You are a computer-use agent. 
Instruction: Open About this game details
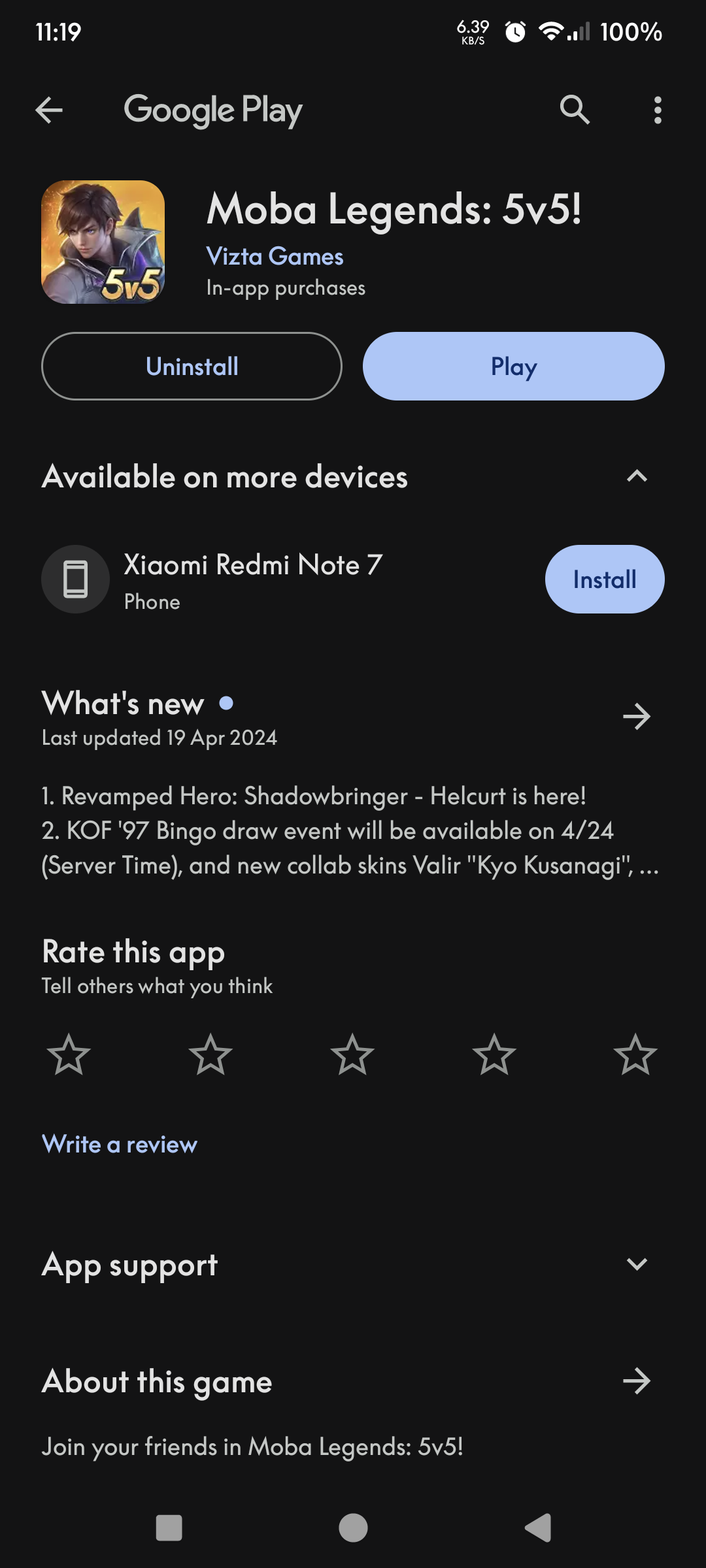tap(637, 1381)
